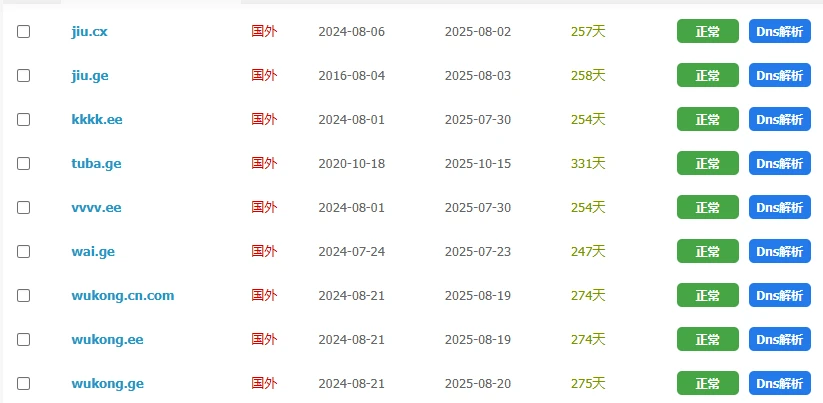823x403 pixels.
Task: Tick the checkbox for wai.ge
Action: pyautogui.click(x=24, y=252)
